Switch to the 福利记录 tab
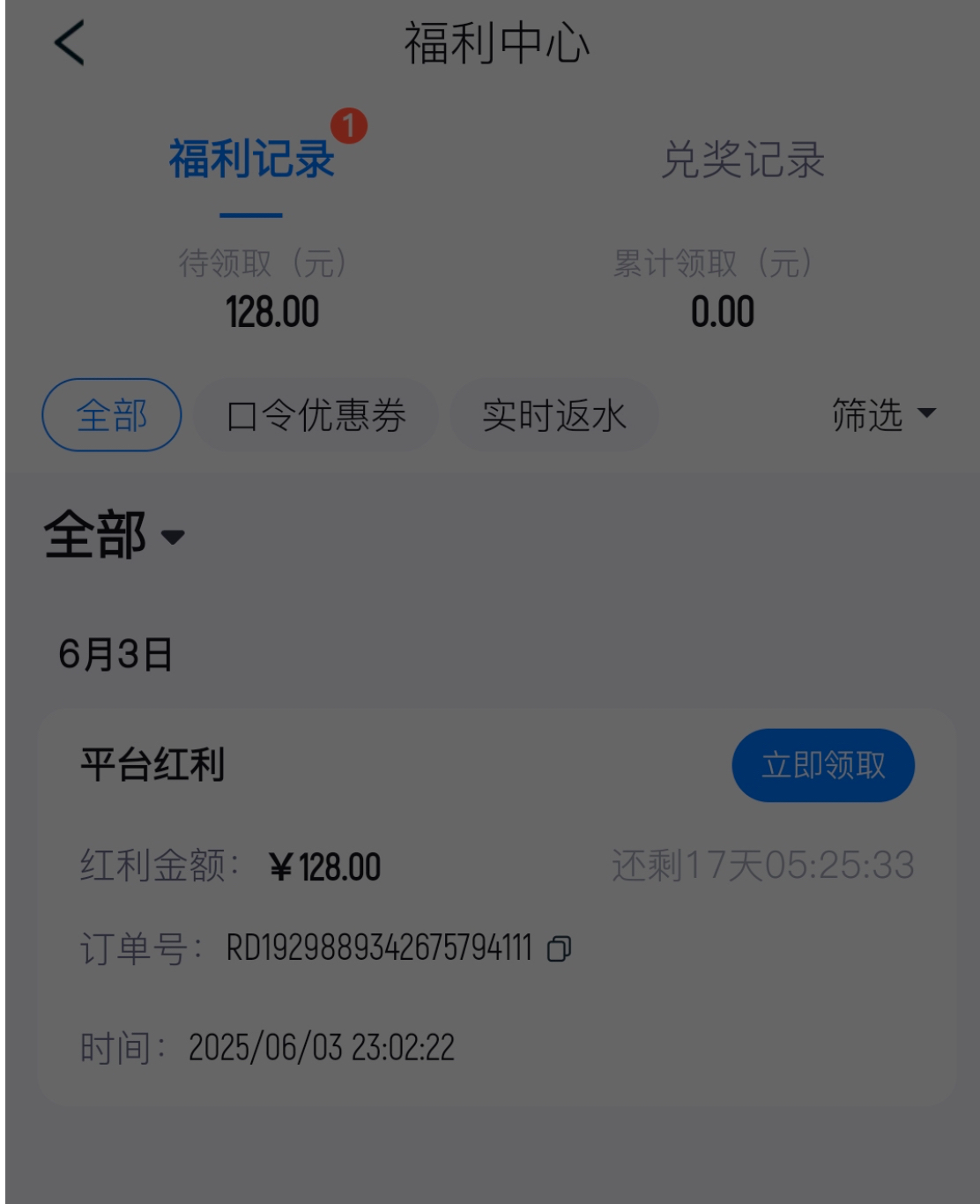Image resolution: width=980 pixels, height=1204 pixels. (252, 160)
